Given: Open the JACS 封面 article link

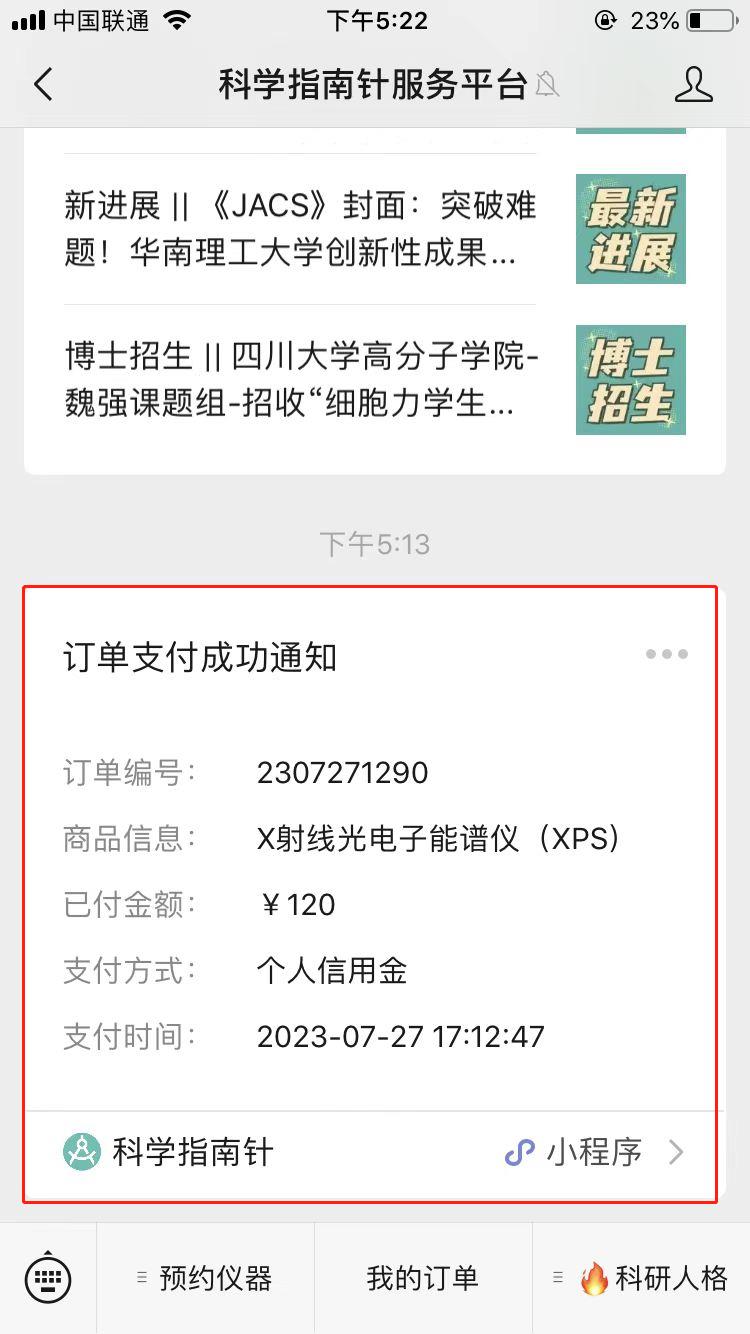Looking at the screenshot, I should pyautogui.click(x=300, y=228).
